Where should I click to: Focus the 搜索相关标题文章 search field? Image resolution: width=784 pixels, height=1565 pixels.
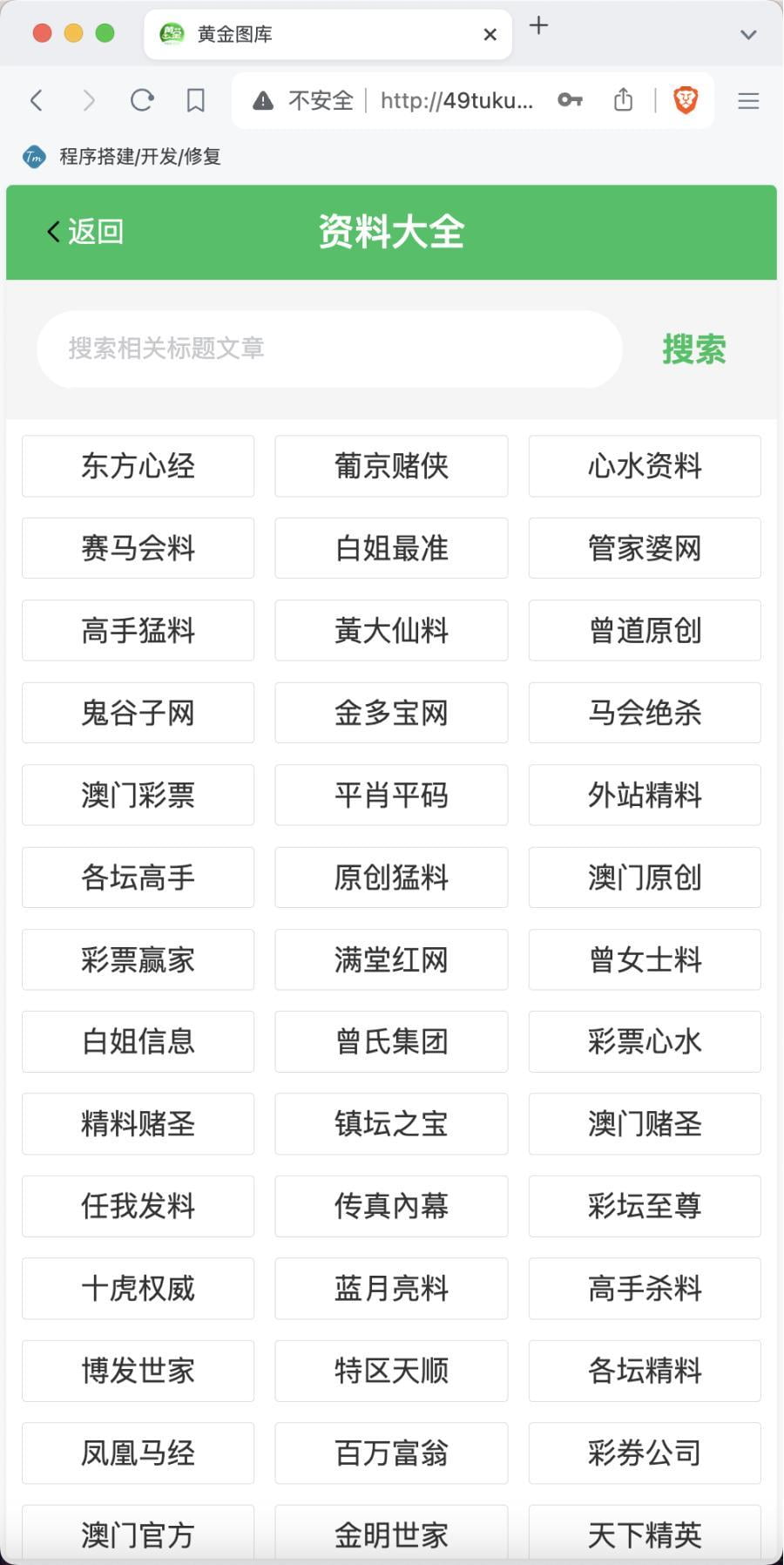(x=329, y=349)
